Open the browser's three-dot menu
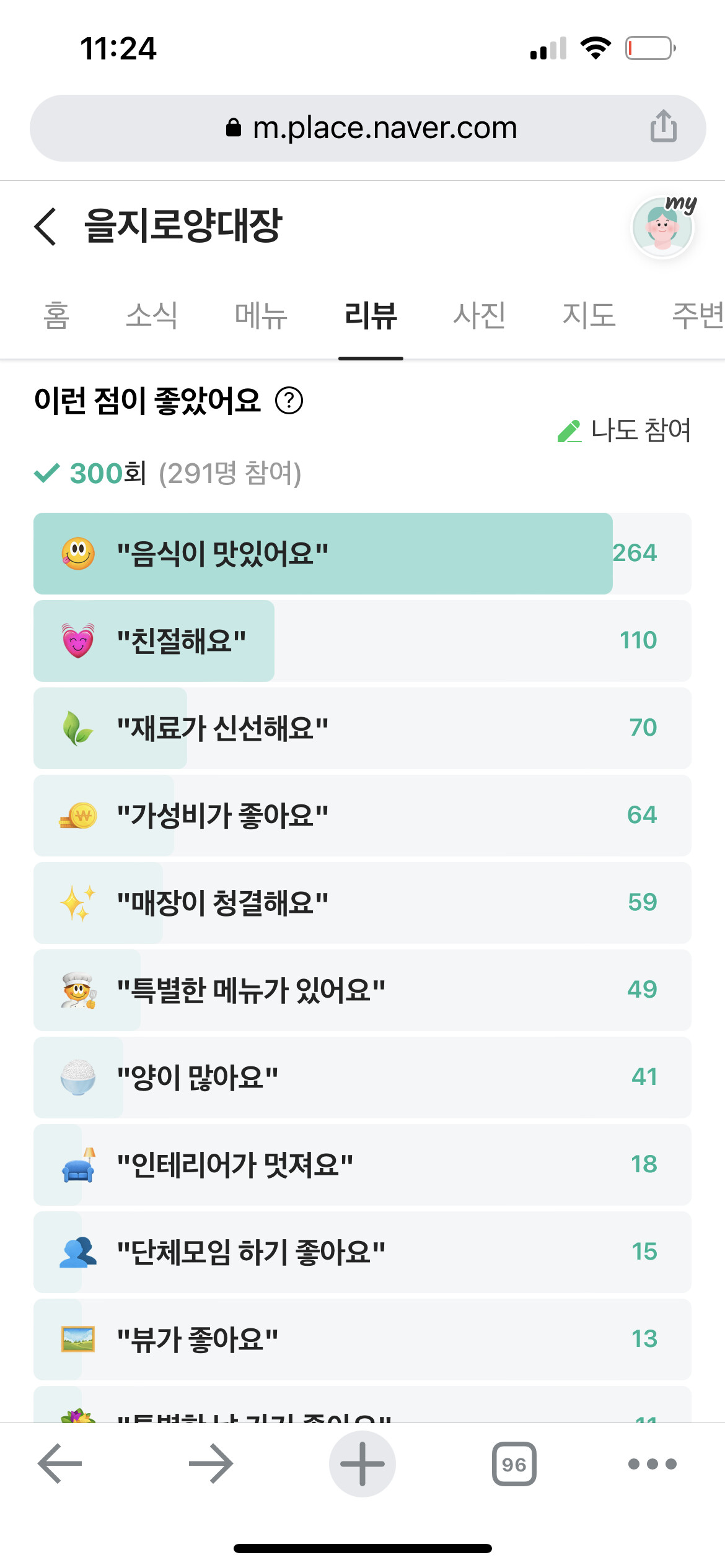 [x=652, y=1464]
